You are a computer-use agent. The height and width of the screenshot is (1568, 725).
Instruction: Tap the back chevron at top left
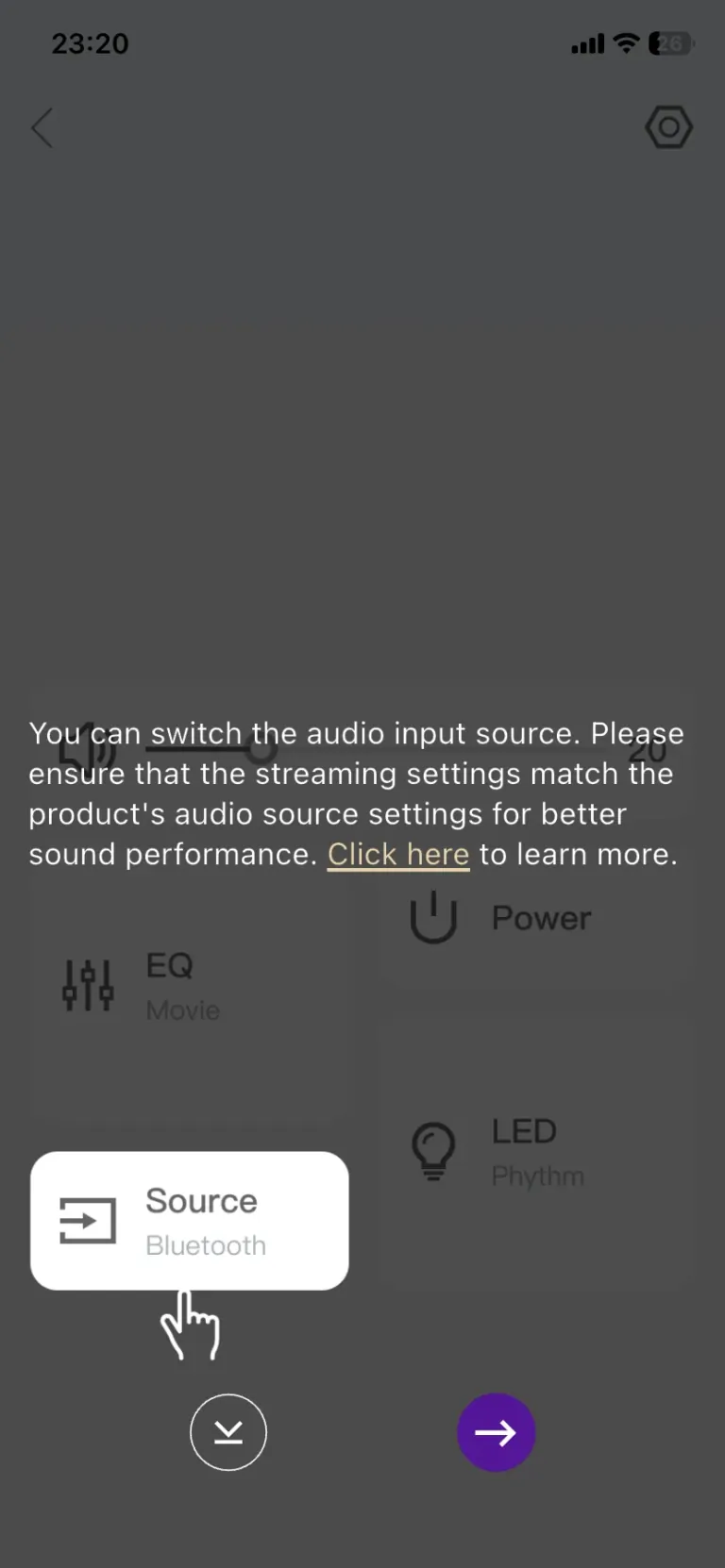42,127
